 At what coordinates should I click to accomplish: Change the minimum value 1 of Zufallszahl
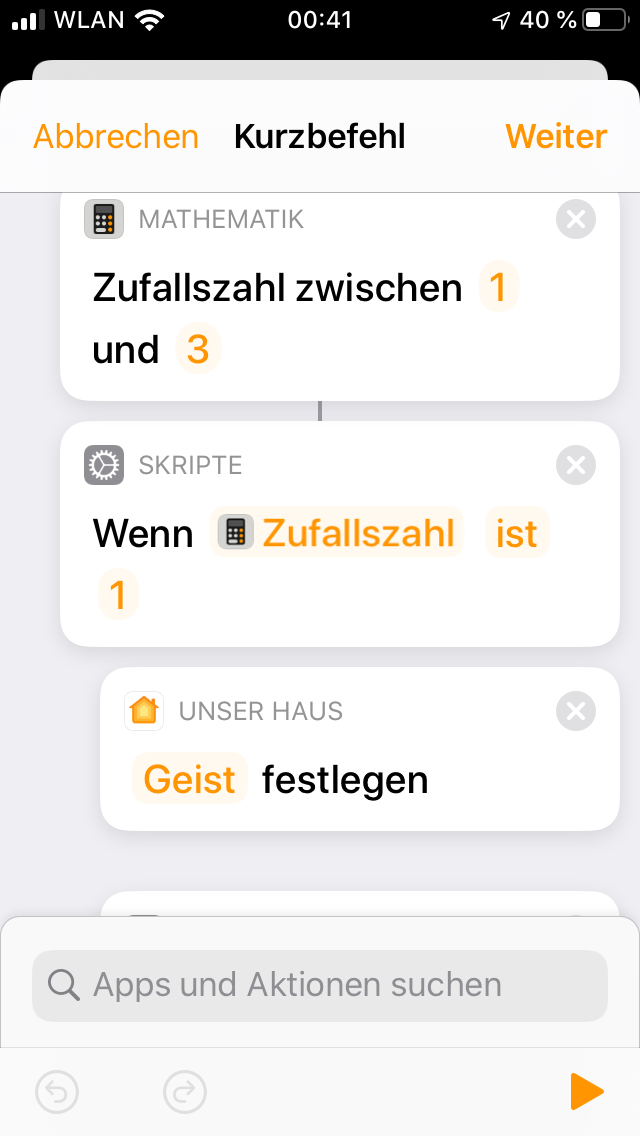coord(498,289)
